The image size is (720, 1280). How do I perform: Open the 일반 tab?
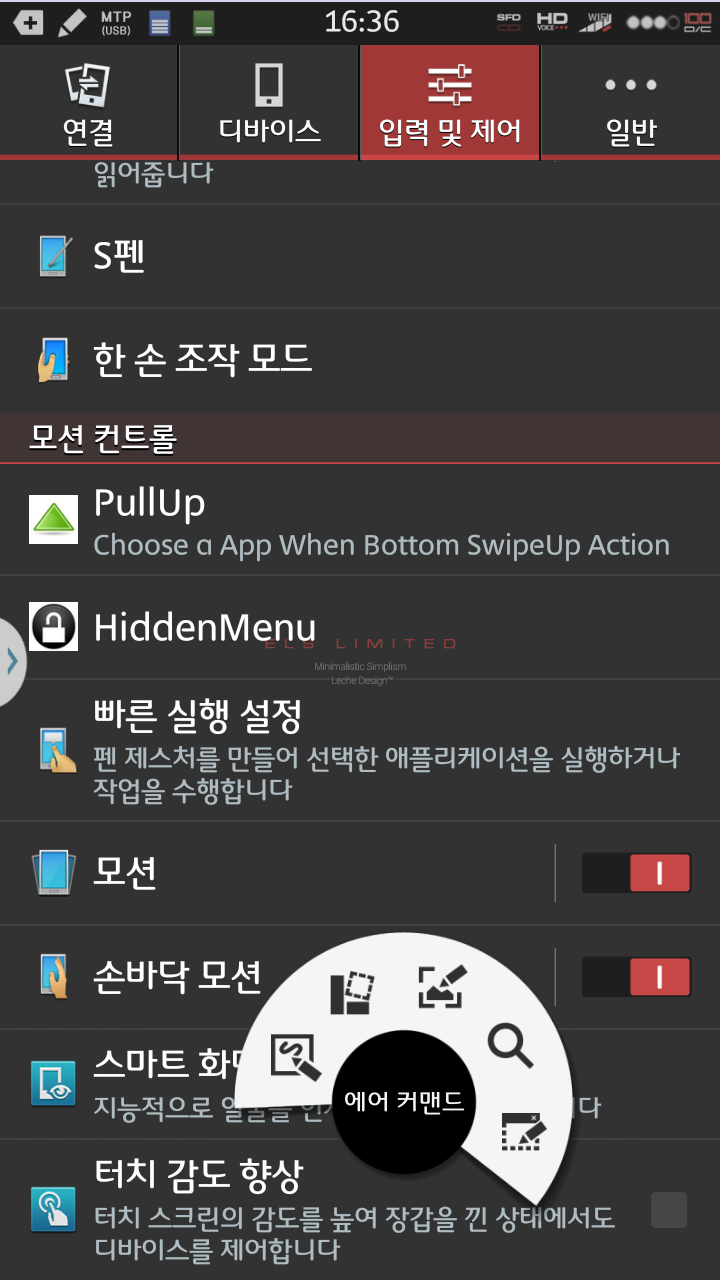[x=631, y=102]
